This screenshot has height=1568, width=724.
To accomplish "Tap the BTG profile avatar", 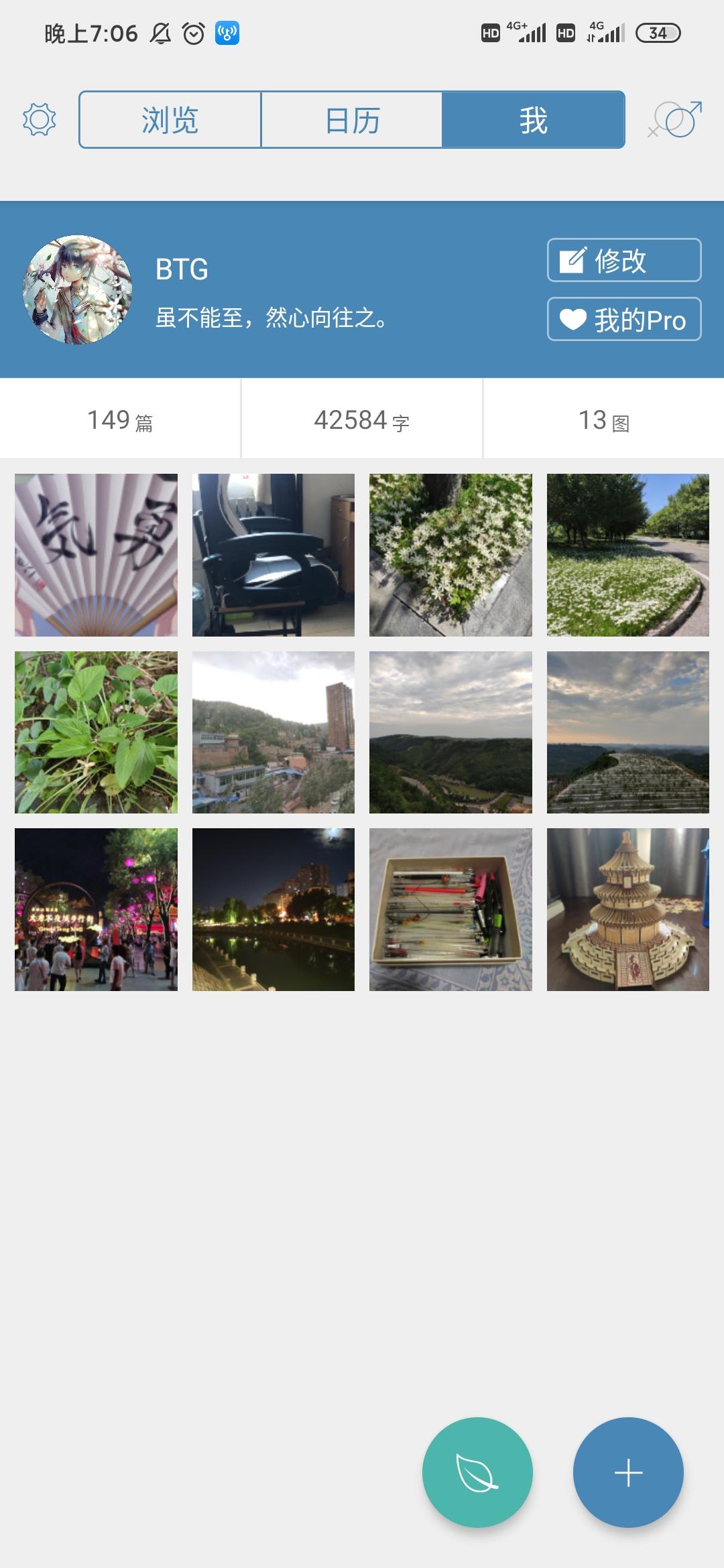I will [78, 289].
